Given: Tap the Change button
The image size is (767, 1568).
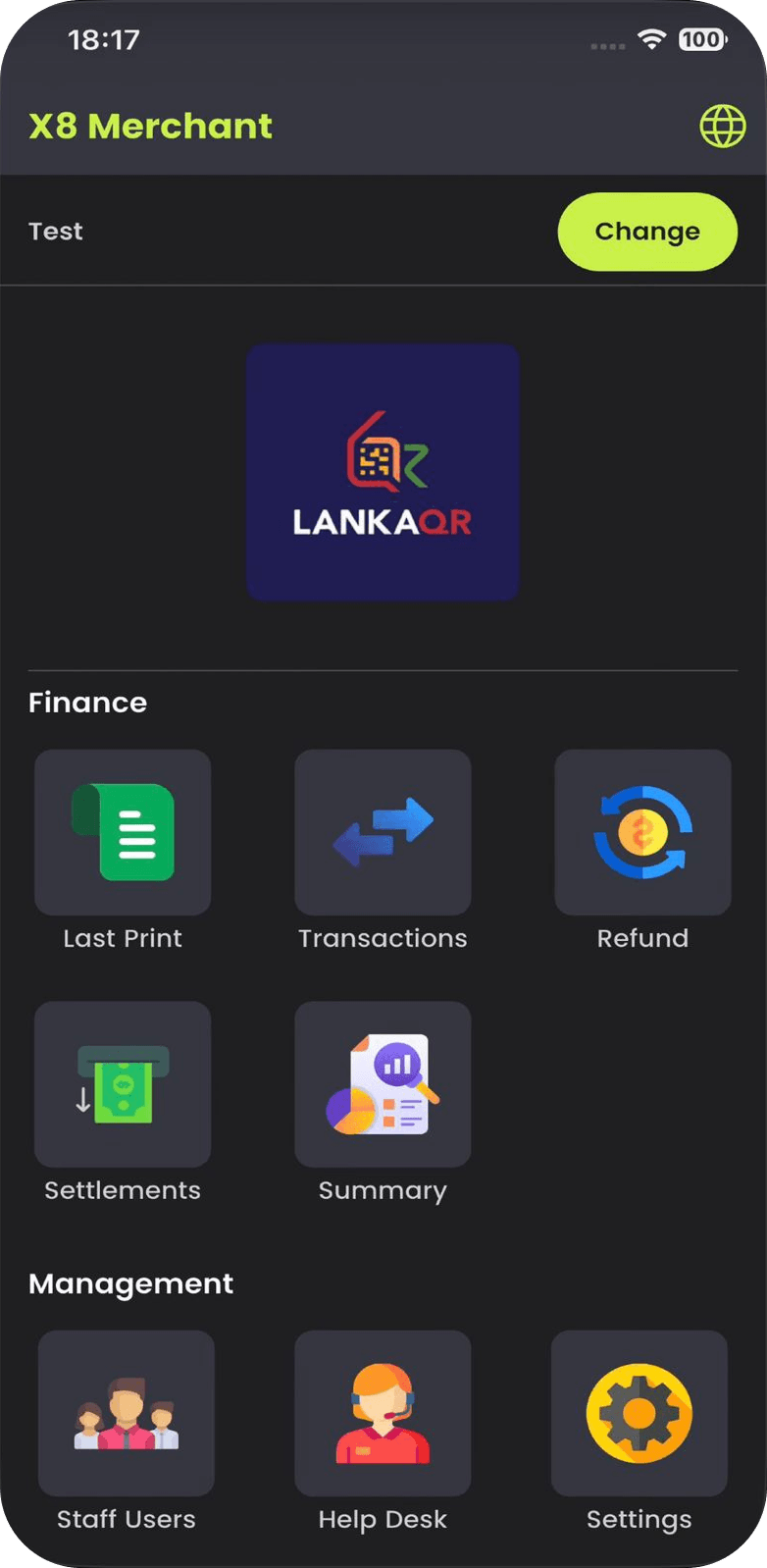Looking at the screenshot, I should coord(647,232).
